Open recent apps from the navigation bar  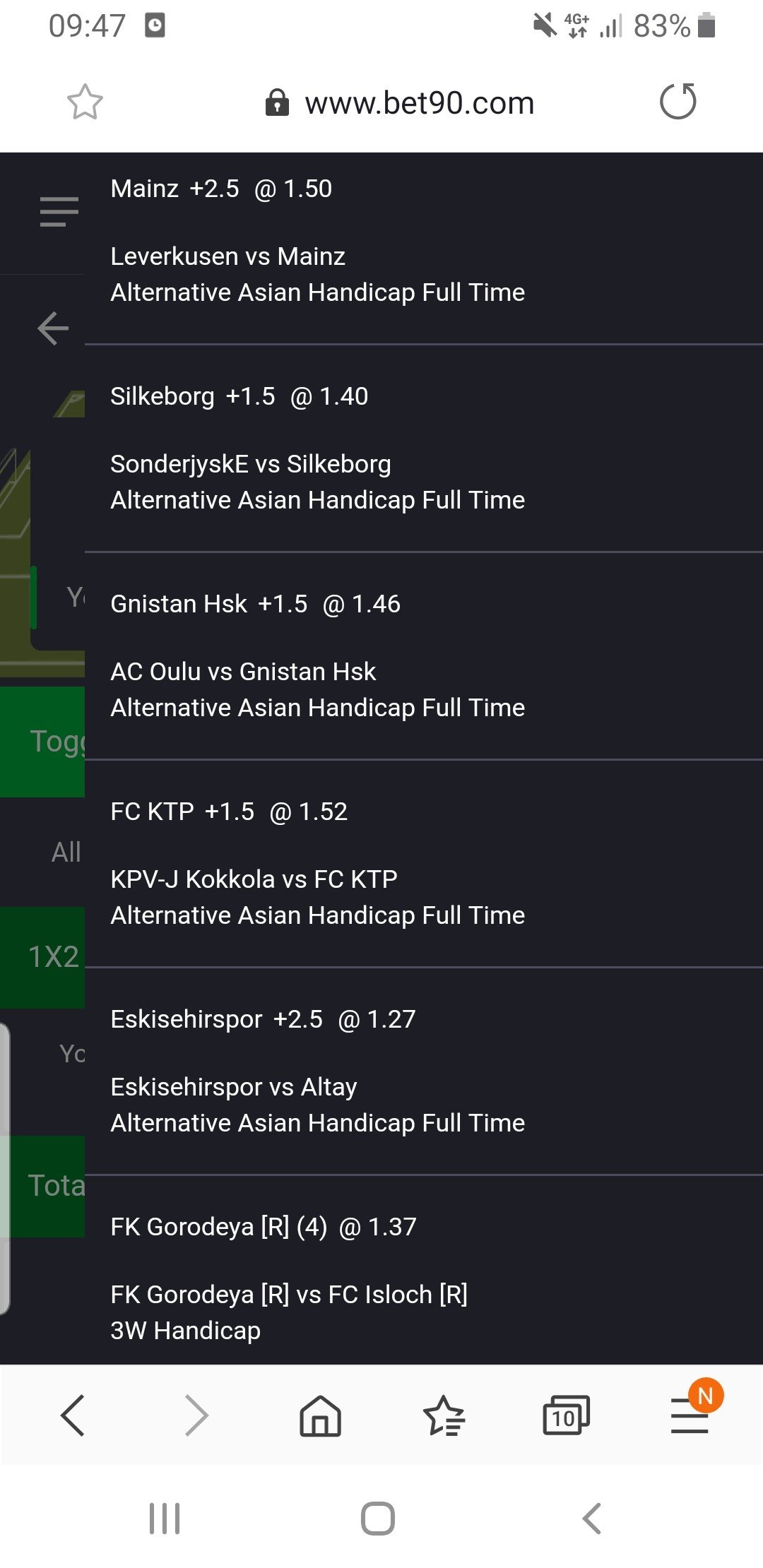click(165, 1518)
